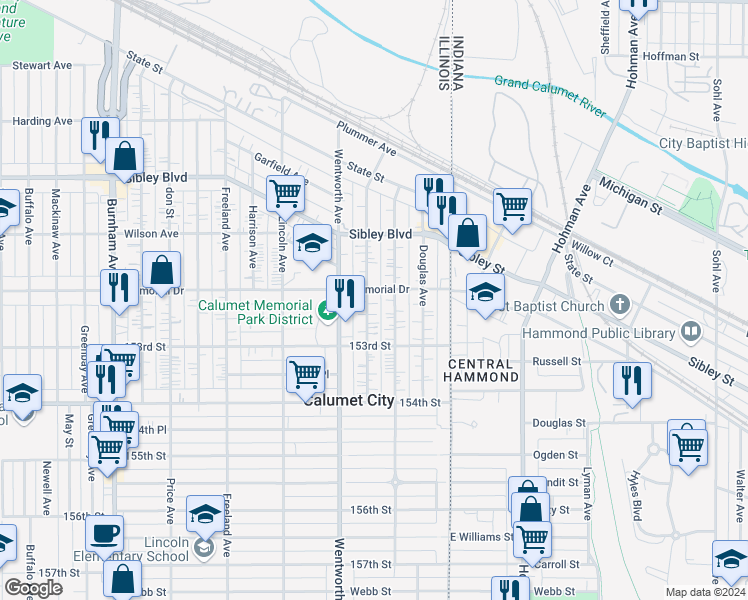Tap the shopping cart marker near Michigan St
The width and height of the screenshot is (748, 600).
512,205
